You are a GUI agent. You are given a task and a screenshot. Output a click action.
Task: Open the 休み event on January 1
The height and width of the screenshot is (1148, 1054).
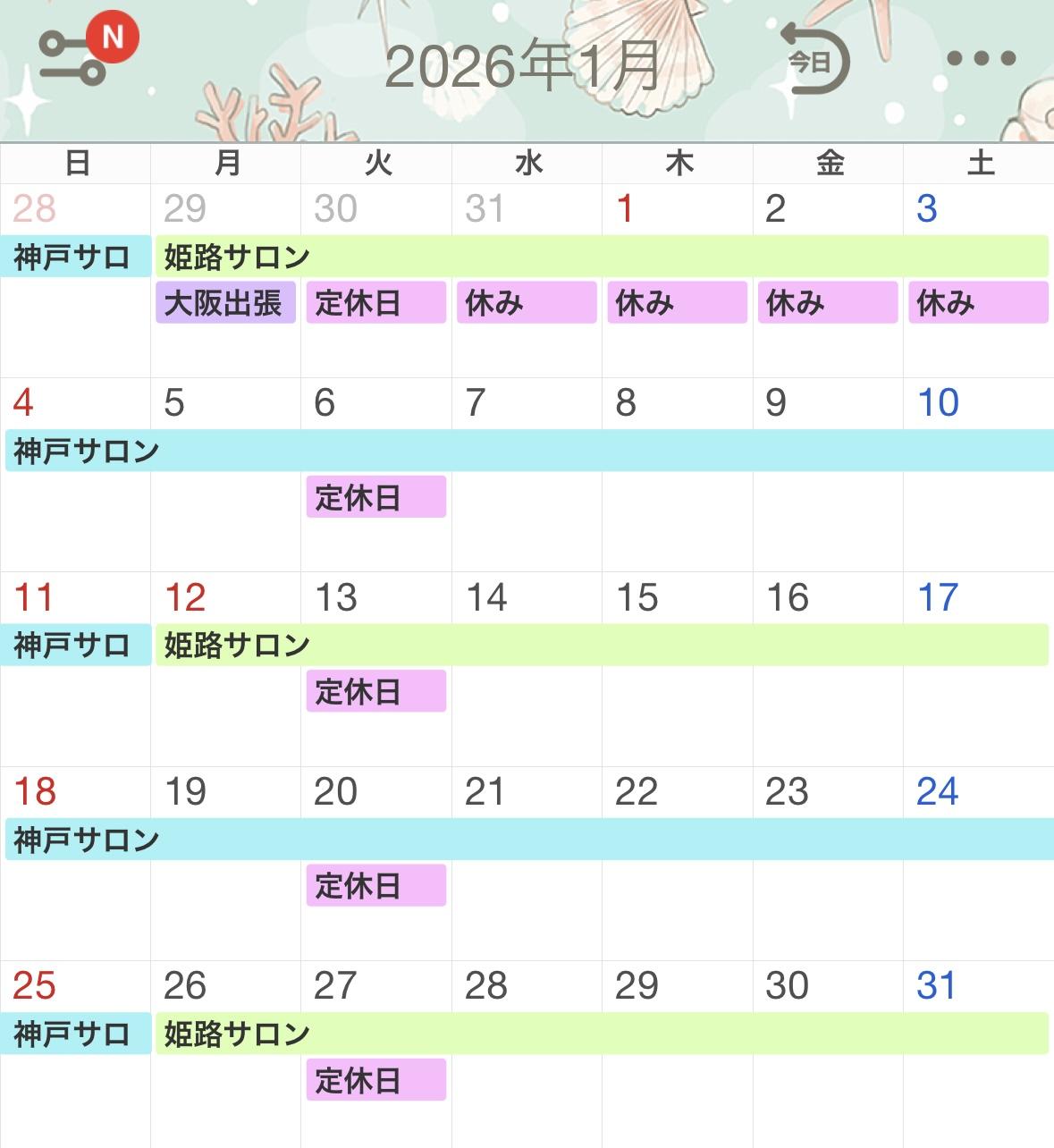click(x=677, y=302)
